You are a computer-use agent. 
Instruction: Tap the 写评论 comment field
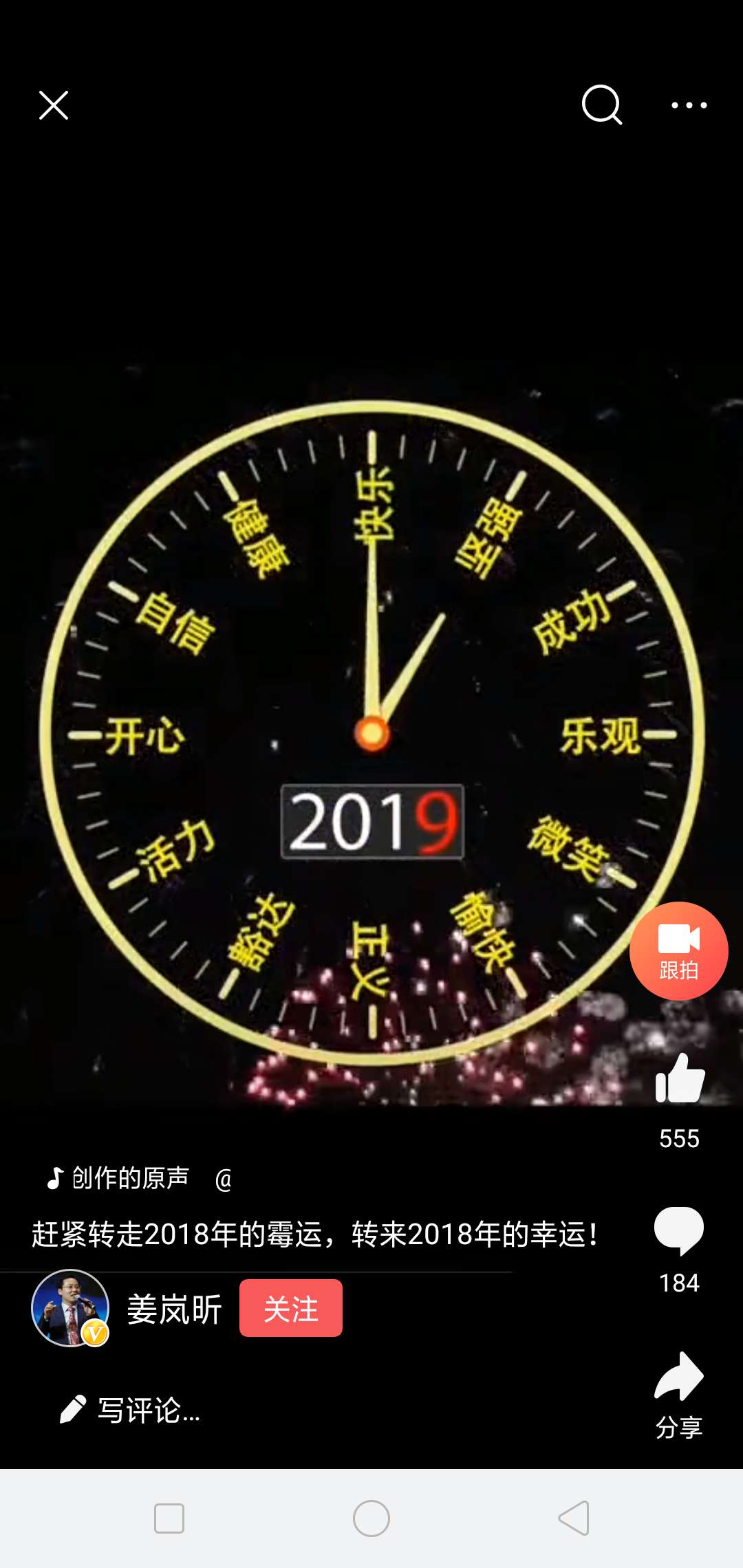(148, 1410)
